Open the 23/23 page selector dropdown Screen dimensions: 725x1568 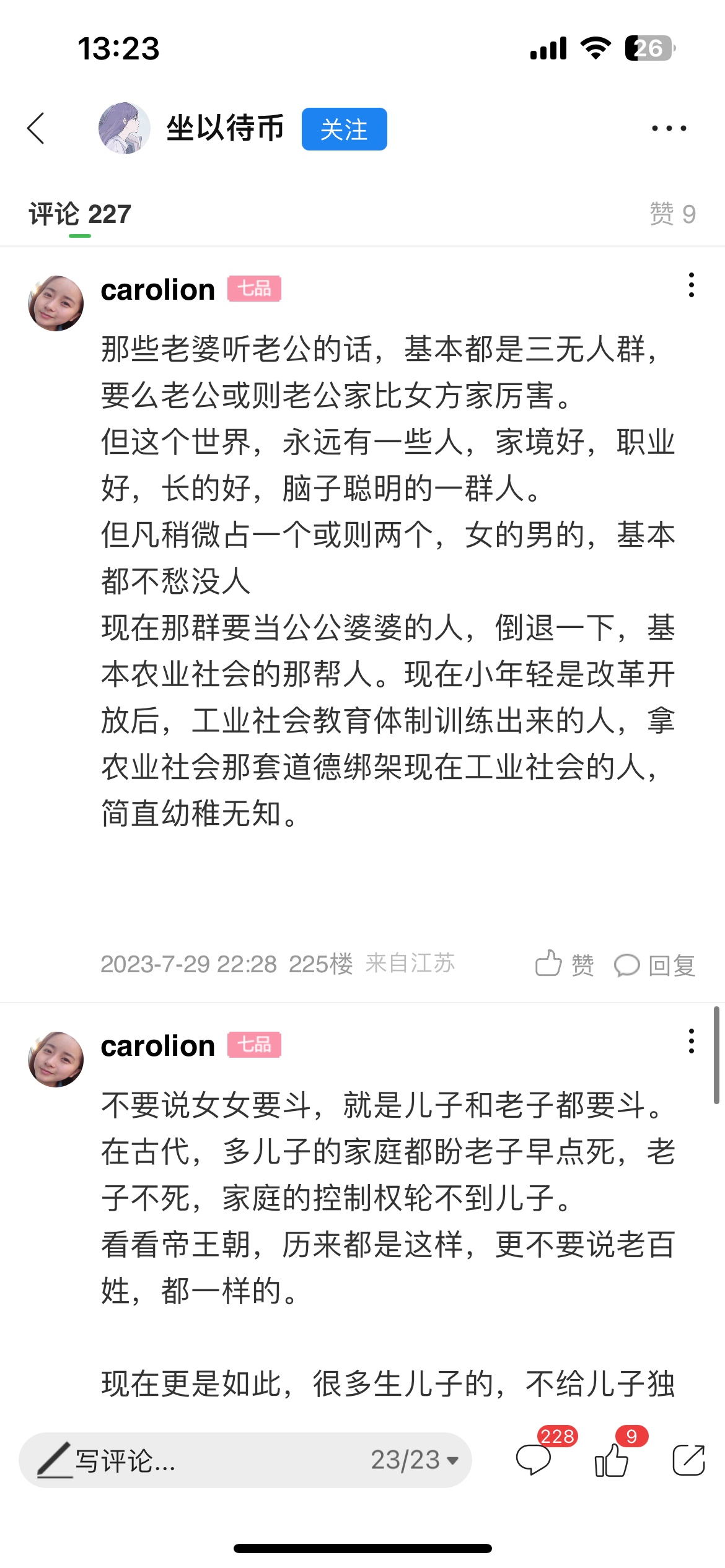tap(414, 1460)
